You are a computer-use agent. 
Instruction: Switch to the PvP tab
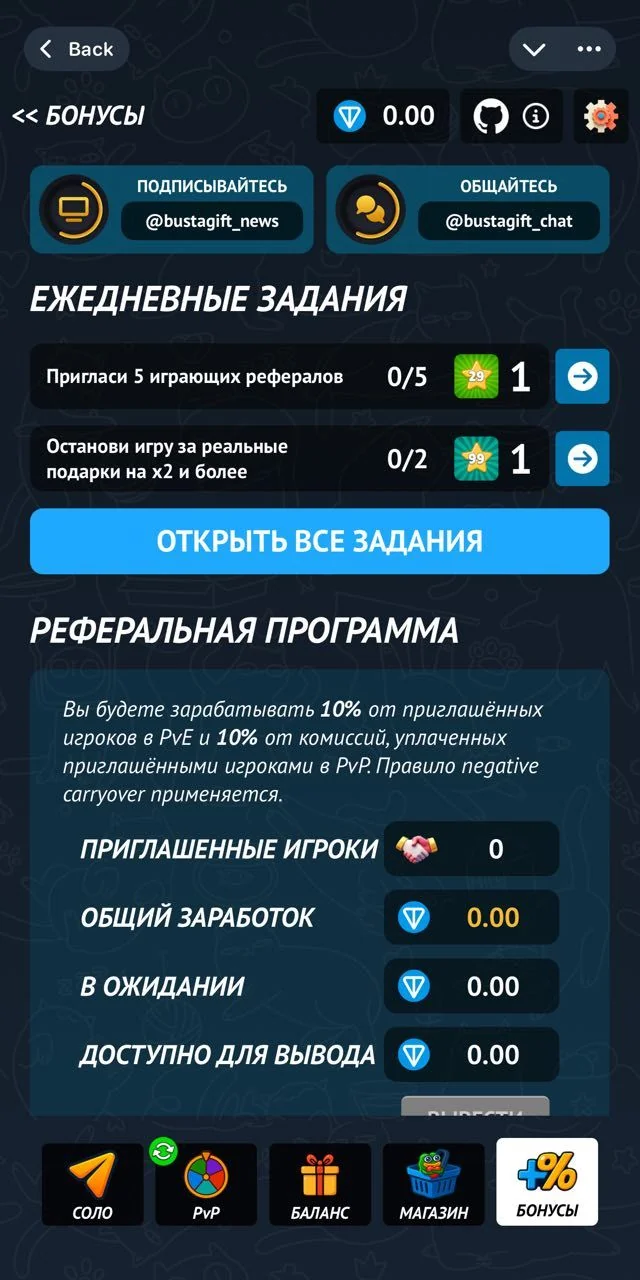tap(206, 1185)
